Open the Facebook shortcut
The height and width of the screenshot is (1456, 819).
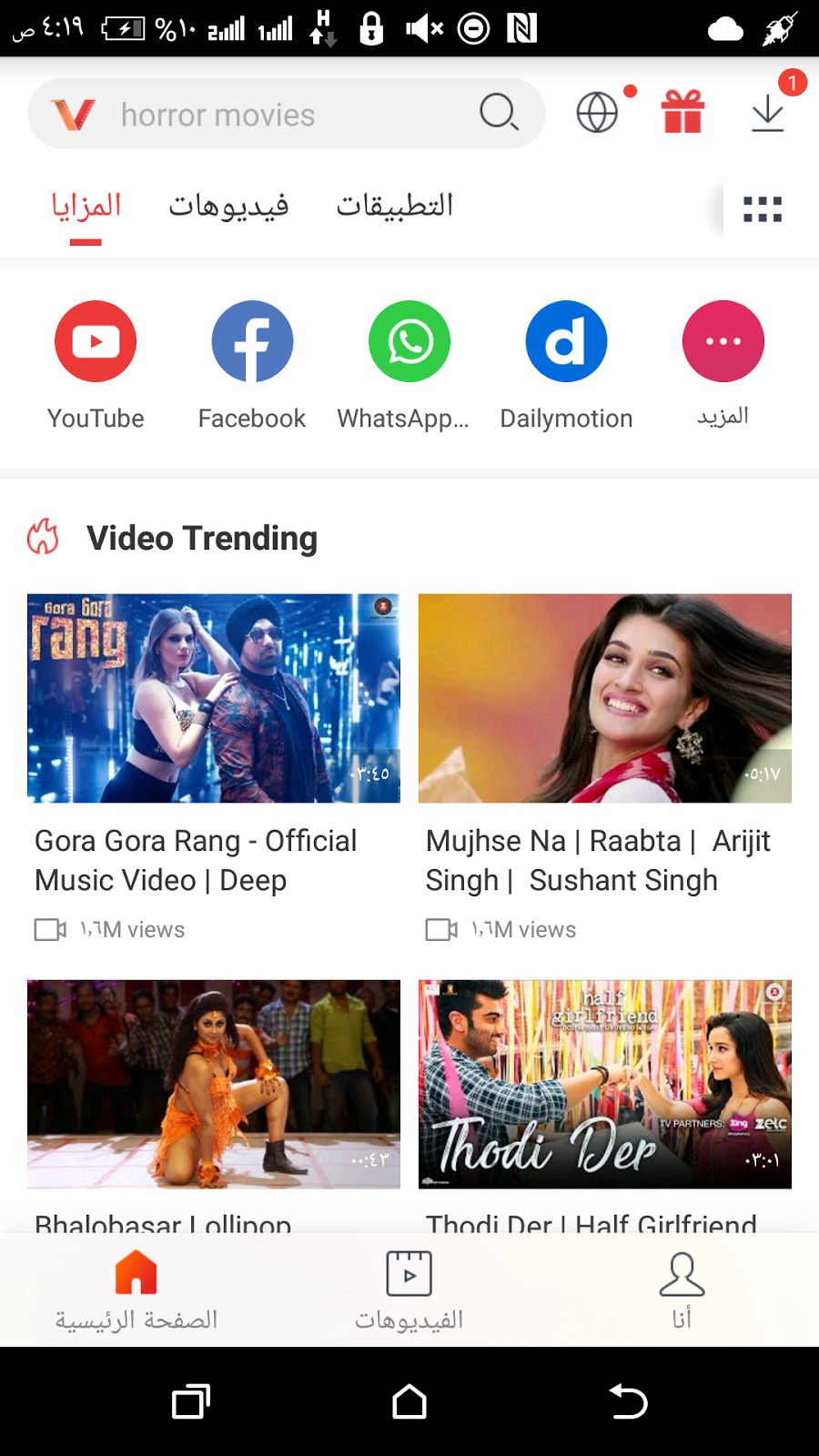click(x=252, y=342)
